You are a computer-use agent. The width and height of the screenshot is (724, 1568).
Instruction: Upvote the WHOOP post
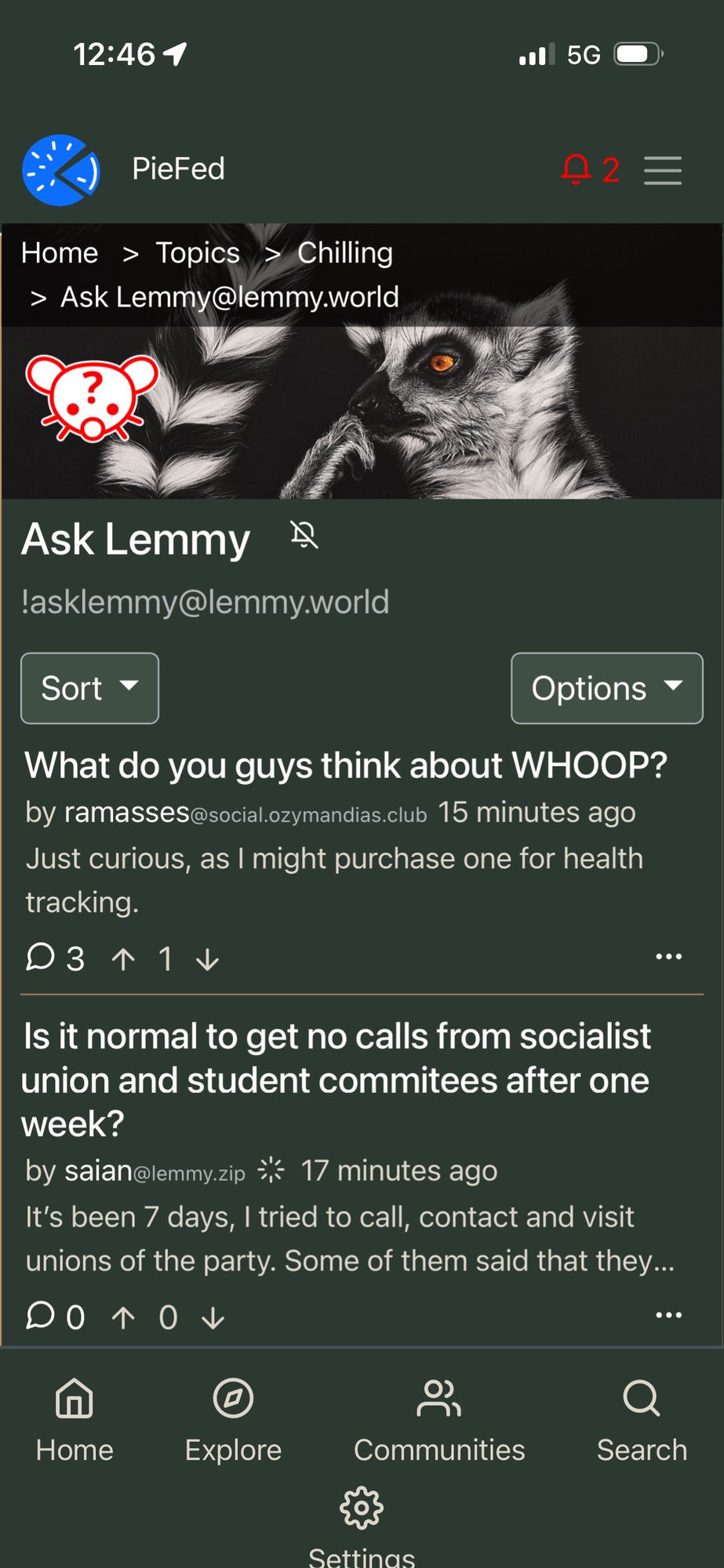tap(123, 959)
